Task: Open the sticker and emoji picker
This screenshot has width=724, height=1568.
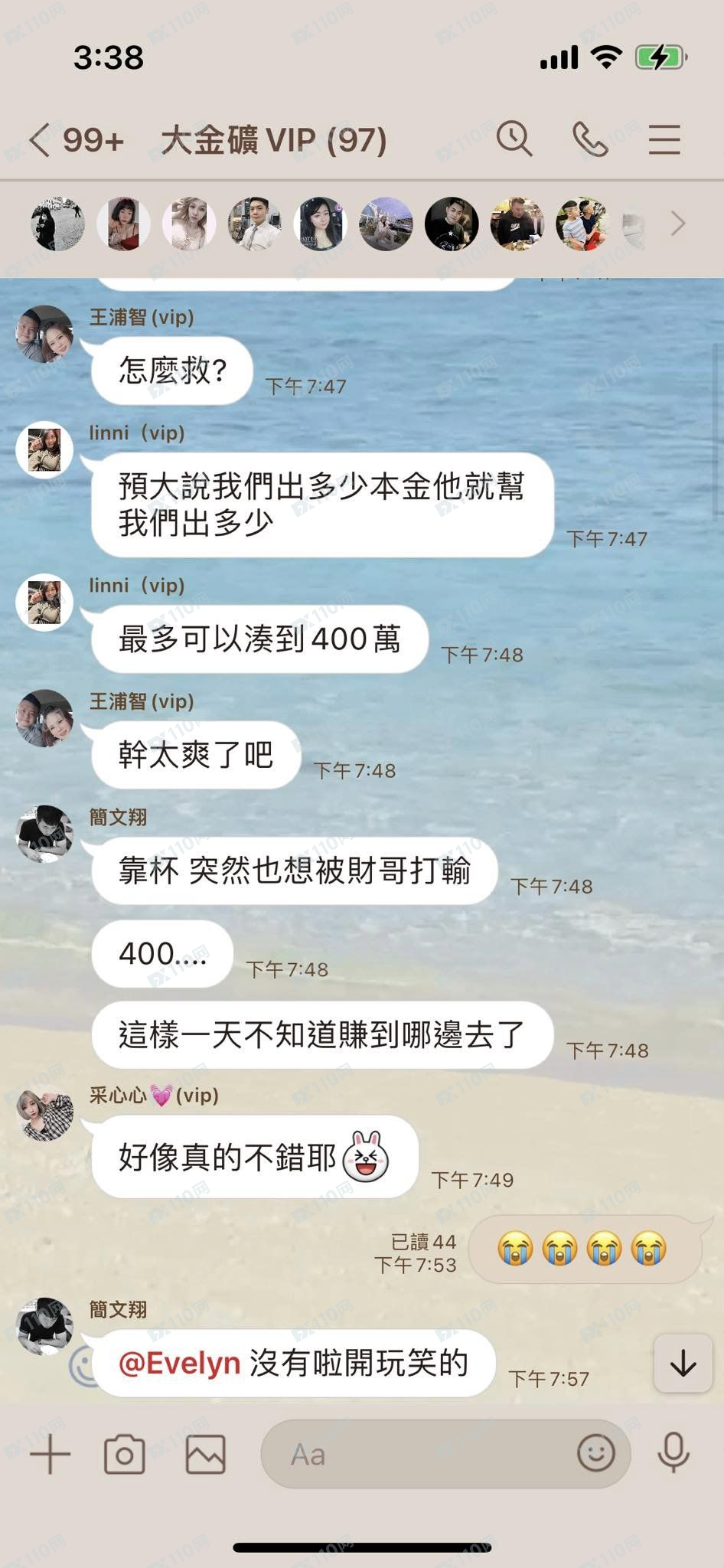Action: click(595, 1452)
